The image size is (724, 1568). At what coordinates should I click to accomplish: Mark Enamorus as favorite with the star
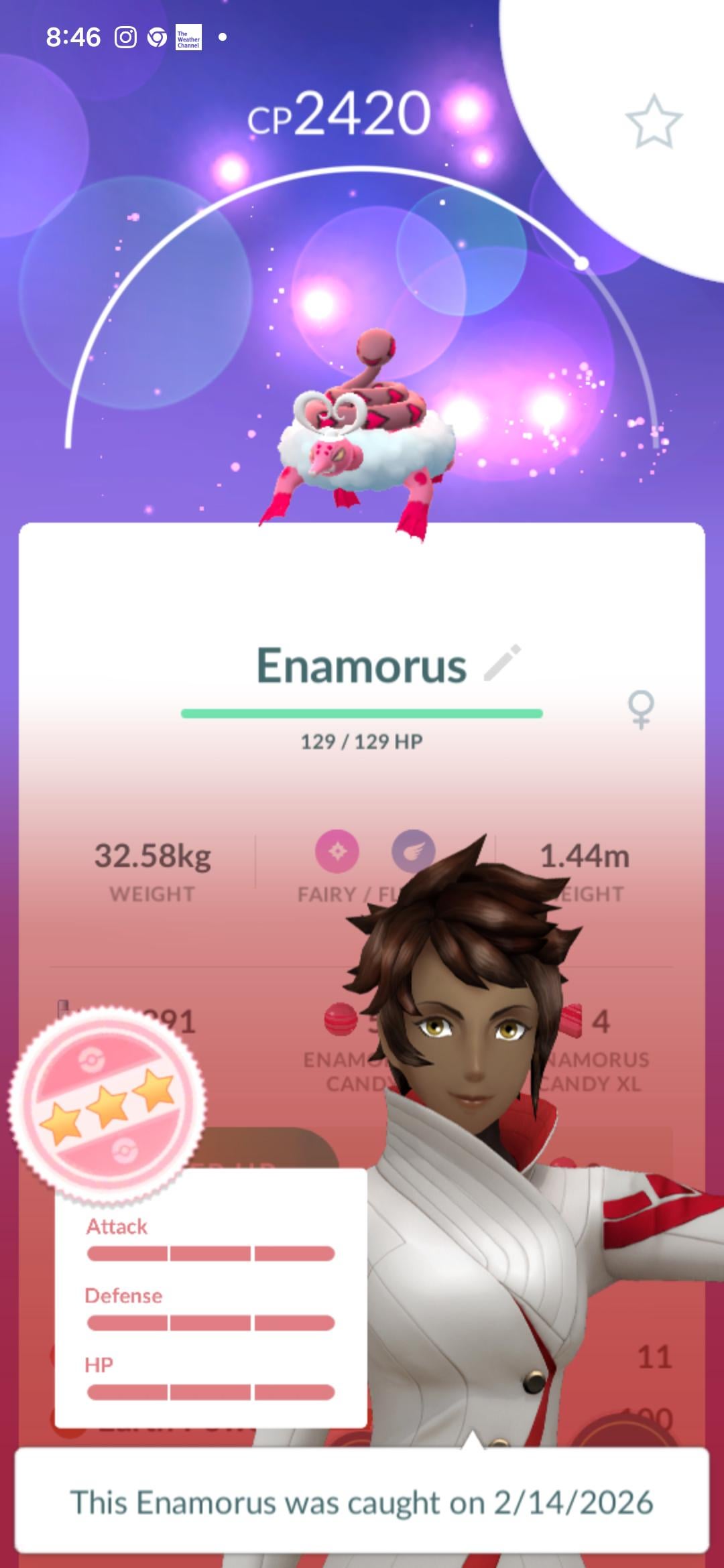(654, 121)
